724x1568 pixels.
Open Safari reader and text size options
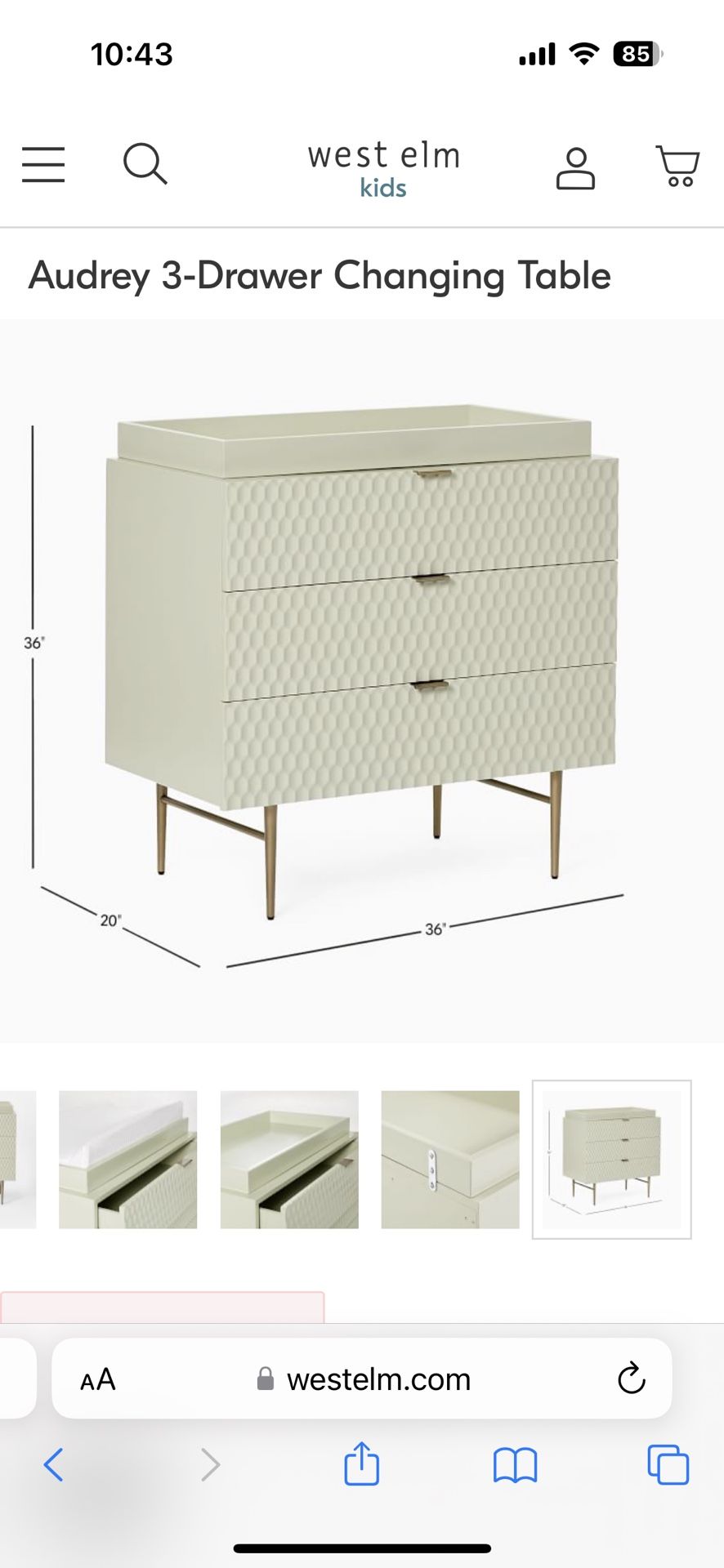click(98, 1379)
